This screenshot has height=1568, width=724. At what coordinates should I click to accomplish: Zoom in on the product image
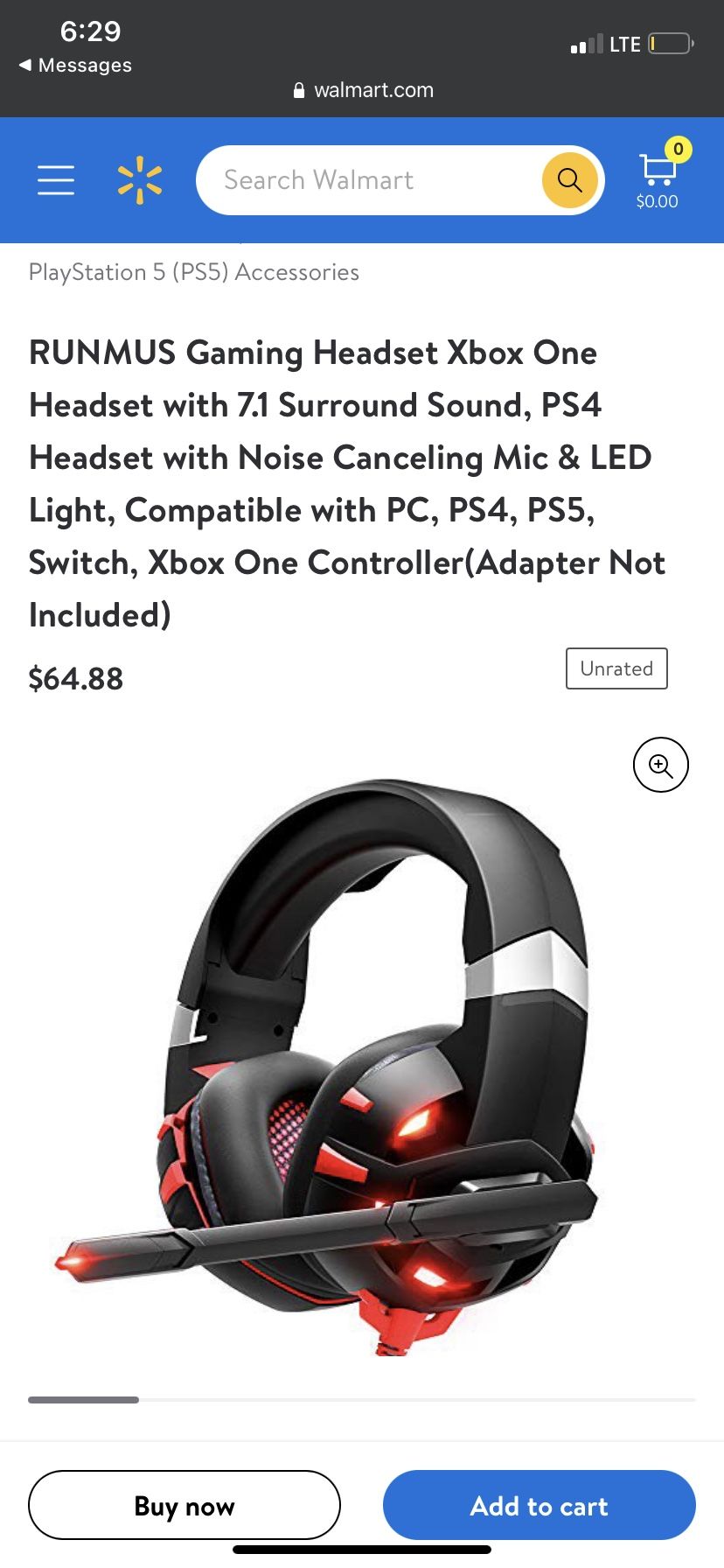(661, 765)
